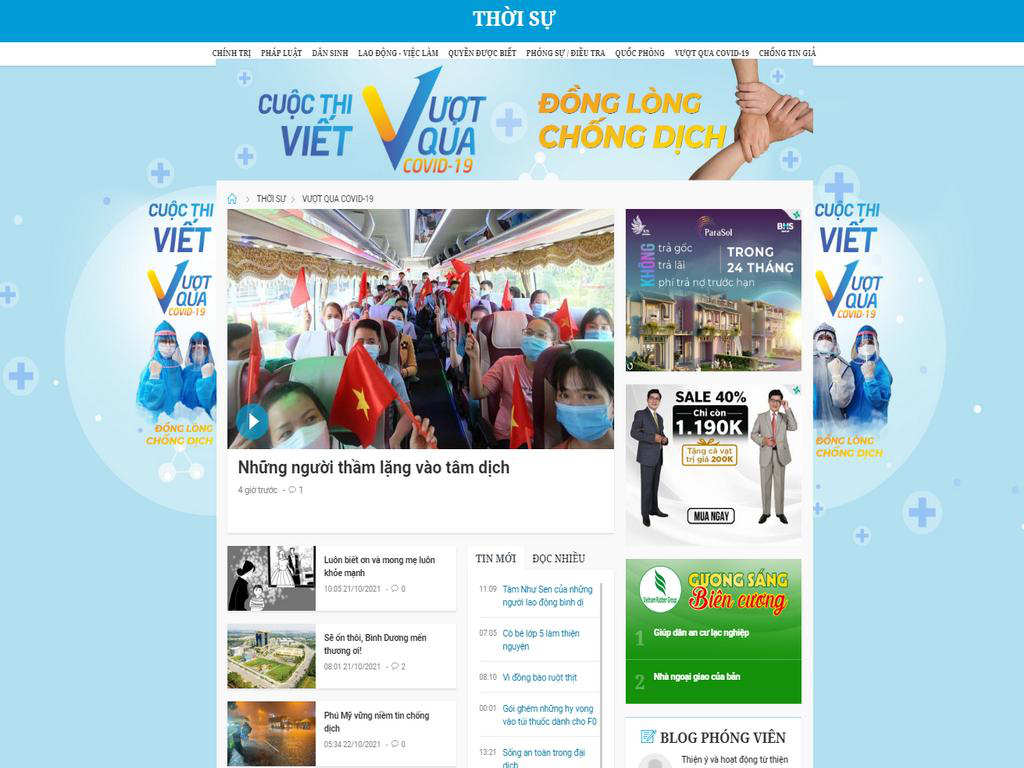Go to Quốc phòng category
Image resolution: width=1024 pixels, height=768 pixels.
point(639,53)
